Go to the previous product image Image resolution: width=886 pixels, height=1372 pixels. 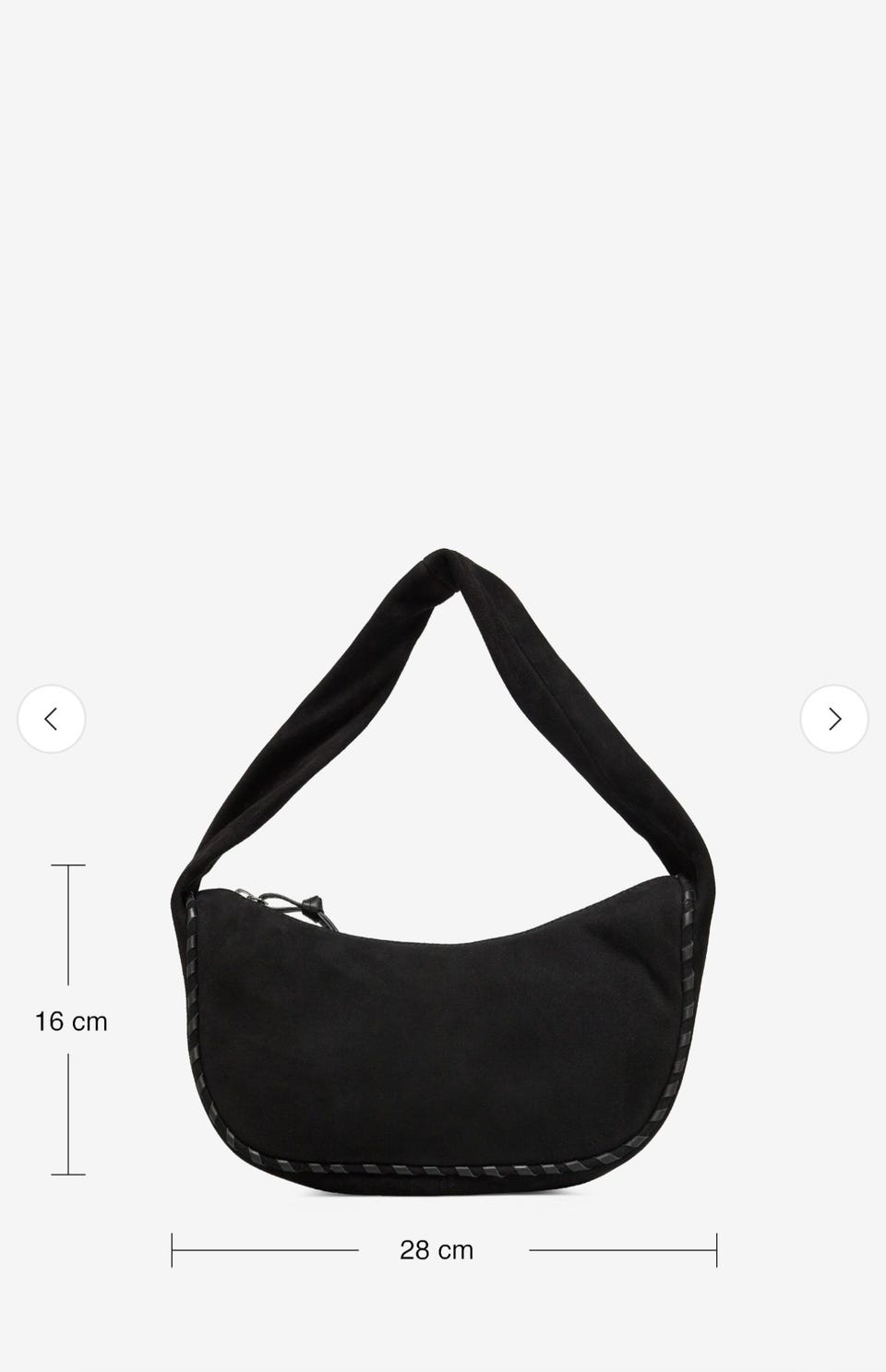[x=52, y=719]
